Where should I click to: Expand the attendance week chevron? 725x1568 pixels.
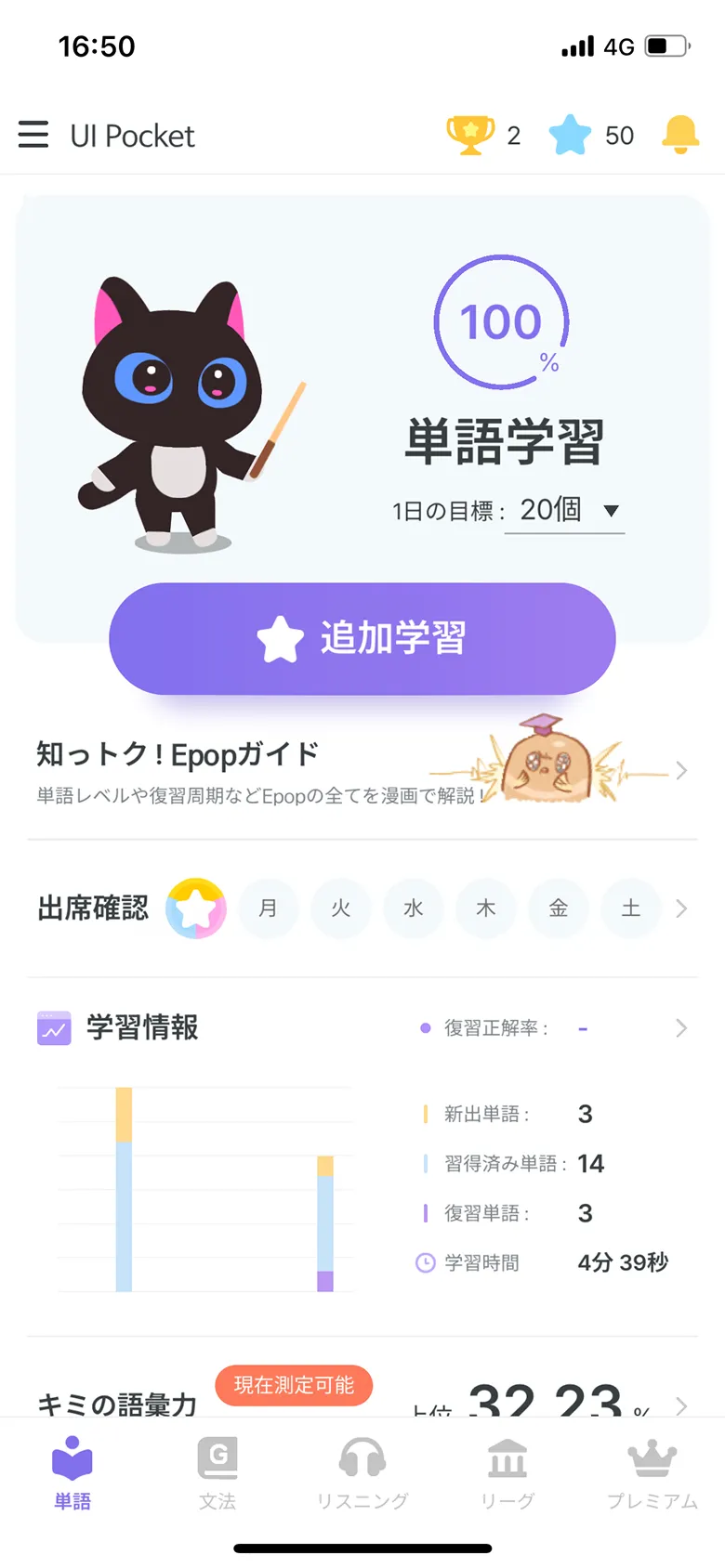pos(681,908)
